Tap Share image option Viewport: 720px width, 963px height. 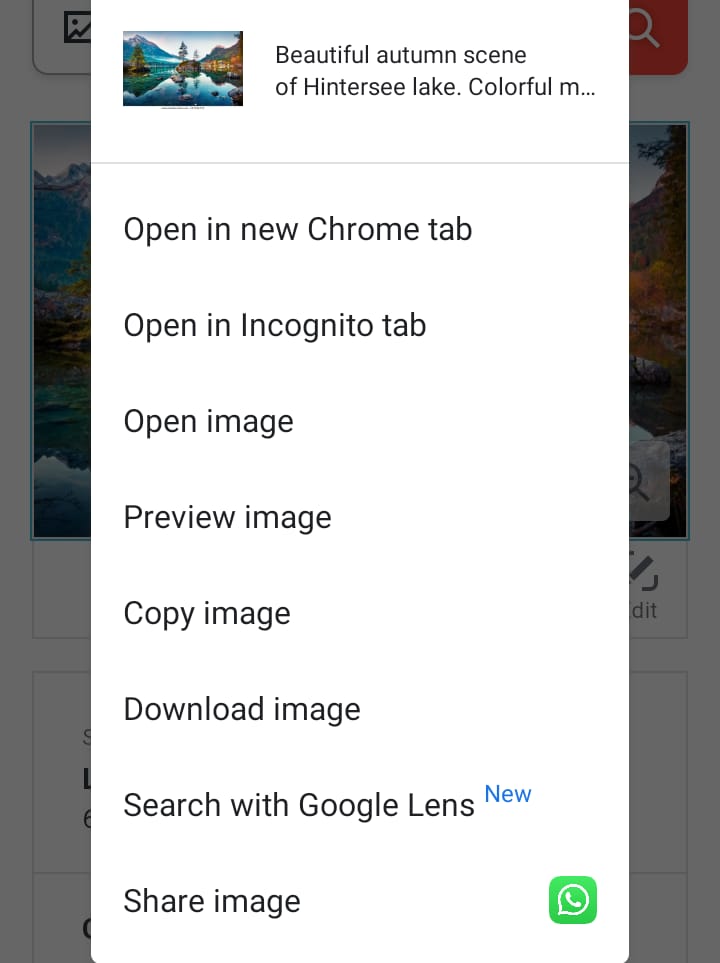pyautogui.click(x=211, y=901)
